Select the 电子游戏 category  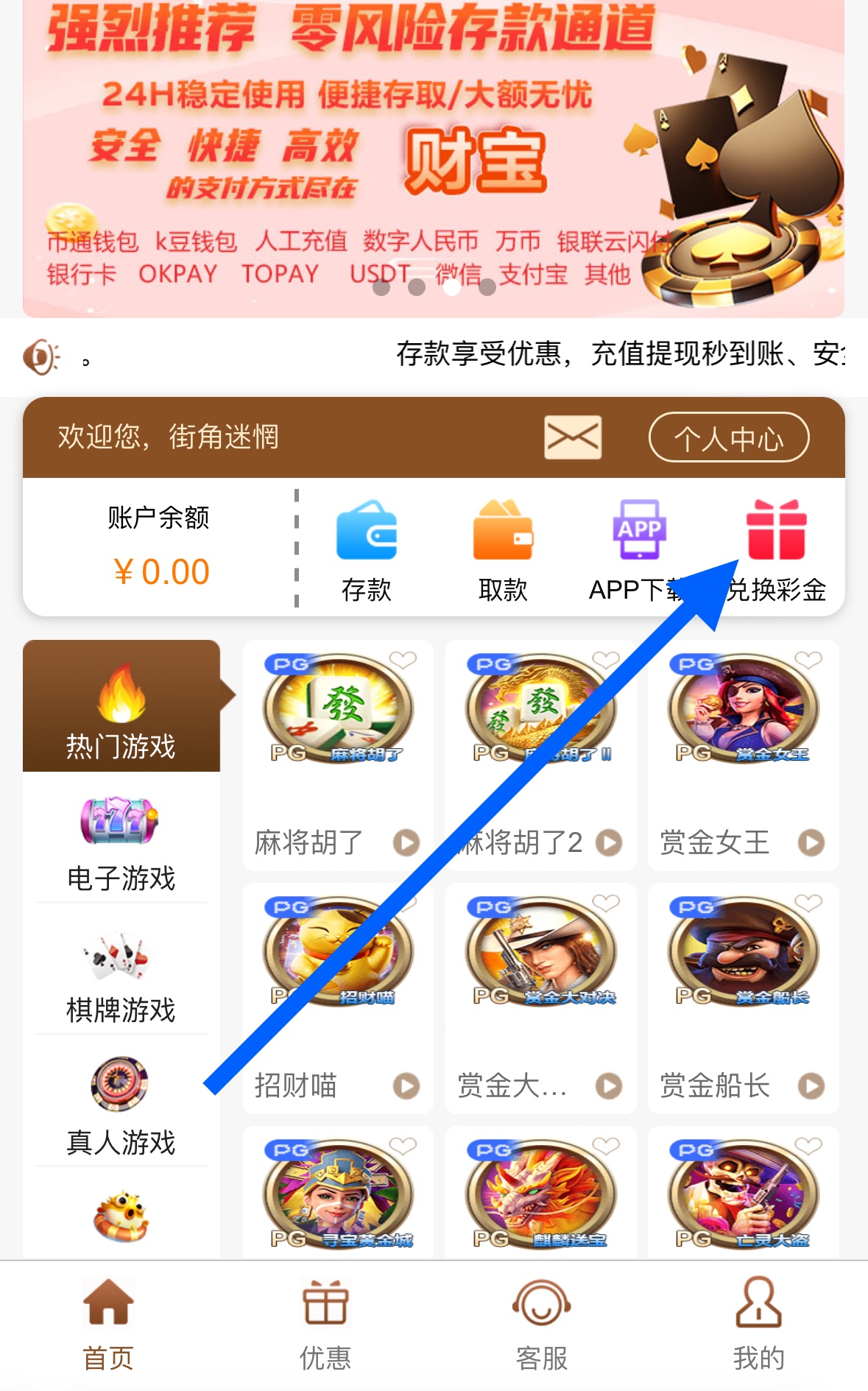pyautogui.click(x=121, y=843)
